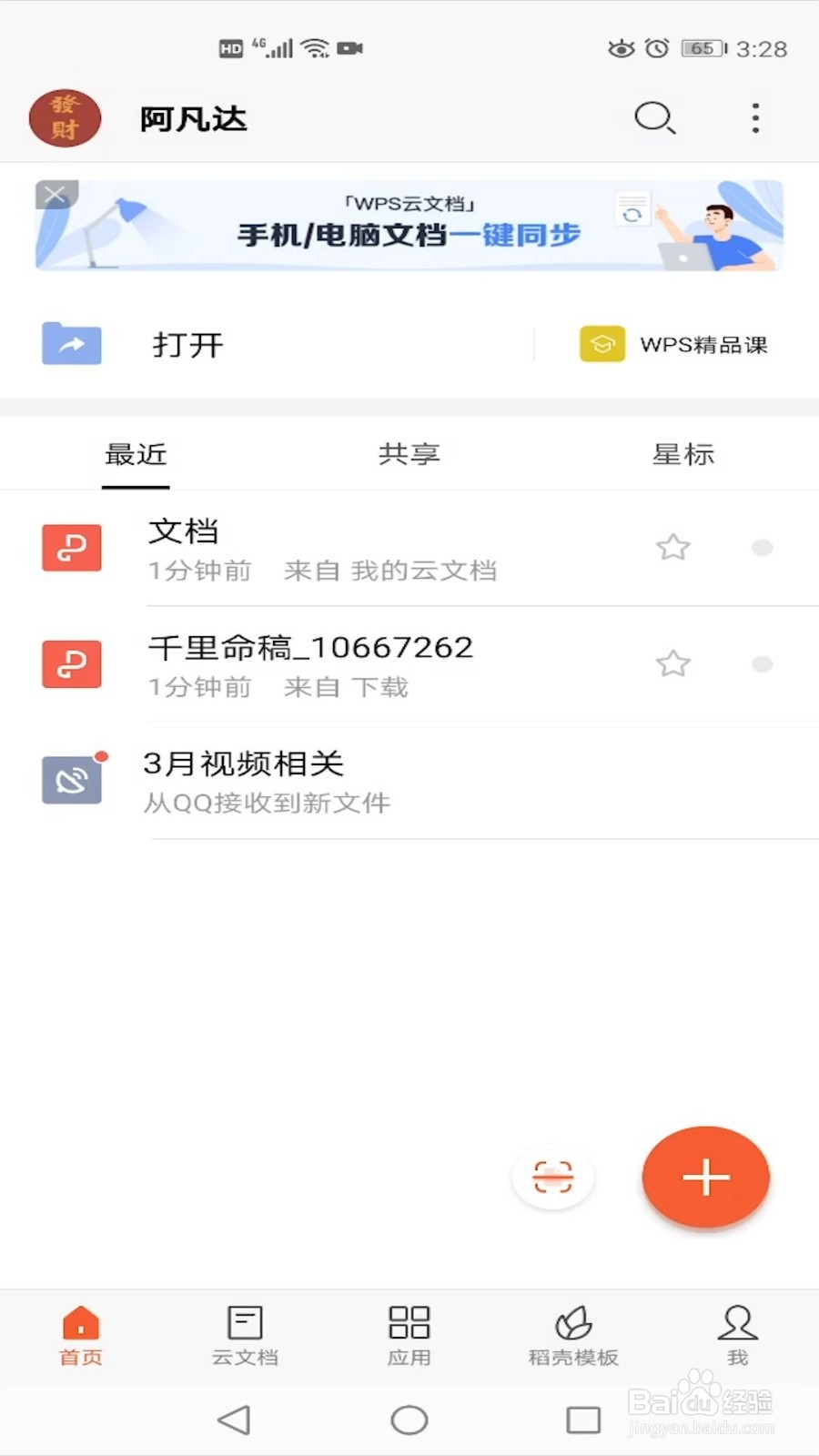The width and height of the screenshot is (819, 1456).
Task: Open the three-dot overflow menu
Action: click(755, 118)
